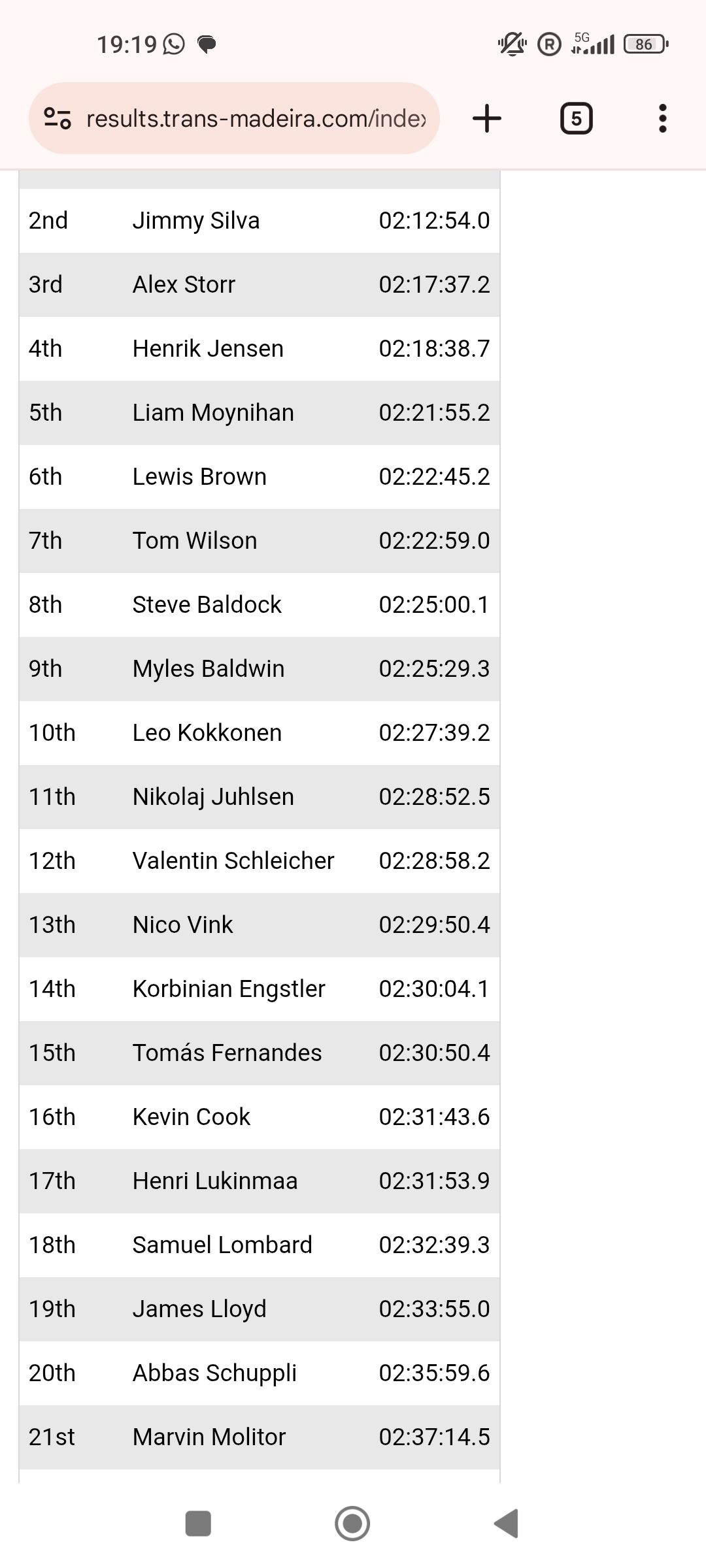Go to home screen via navigation bar

352,1524
